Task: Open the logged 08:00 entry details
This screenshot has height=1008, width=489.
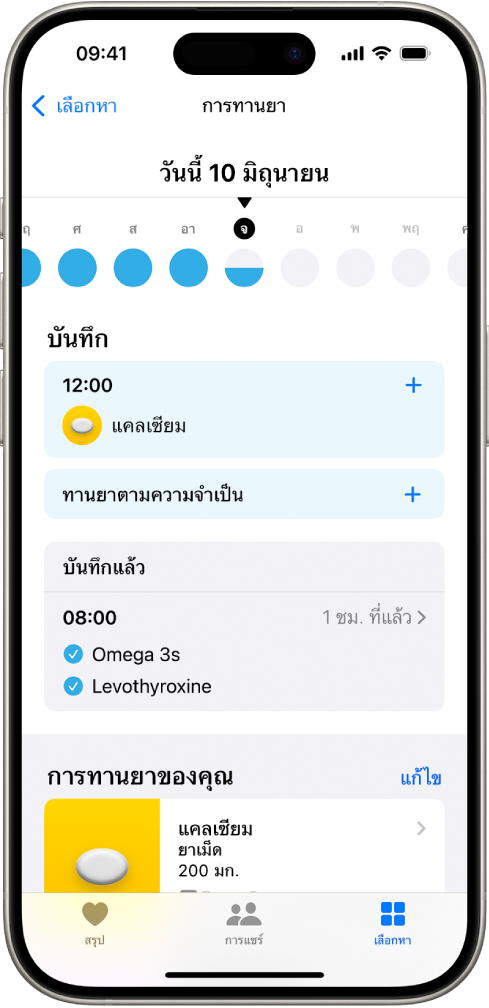Action: (244, 618)
